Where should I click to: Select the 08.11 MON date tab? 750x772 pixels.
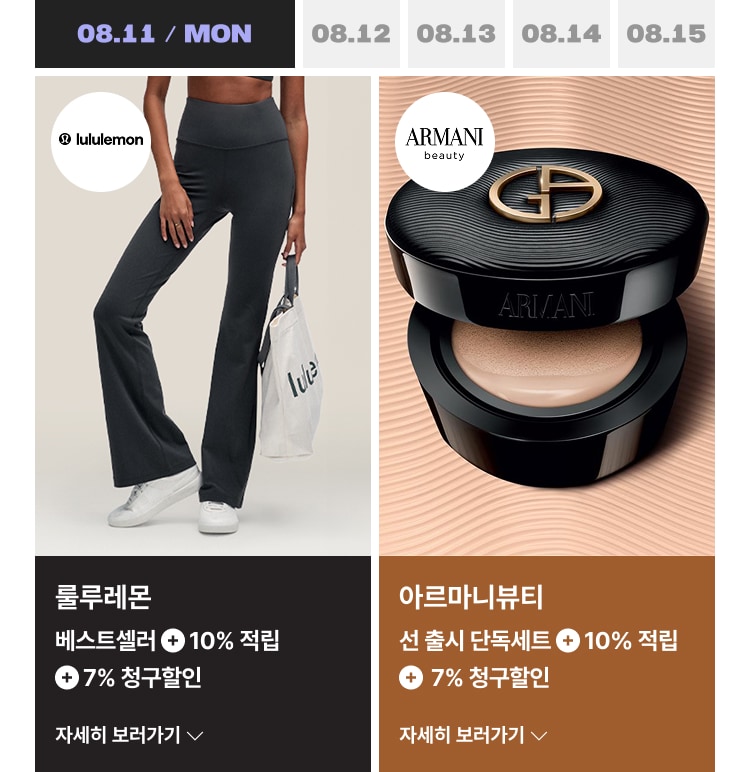point(164,34)
